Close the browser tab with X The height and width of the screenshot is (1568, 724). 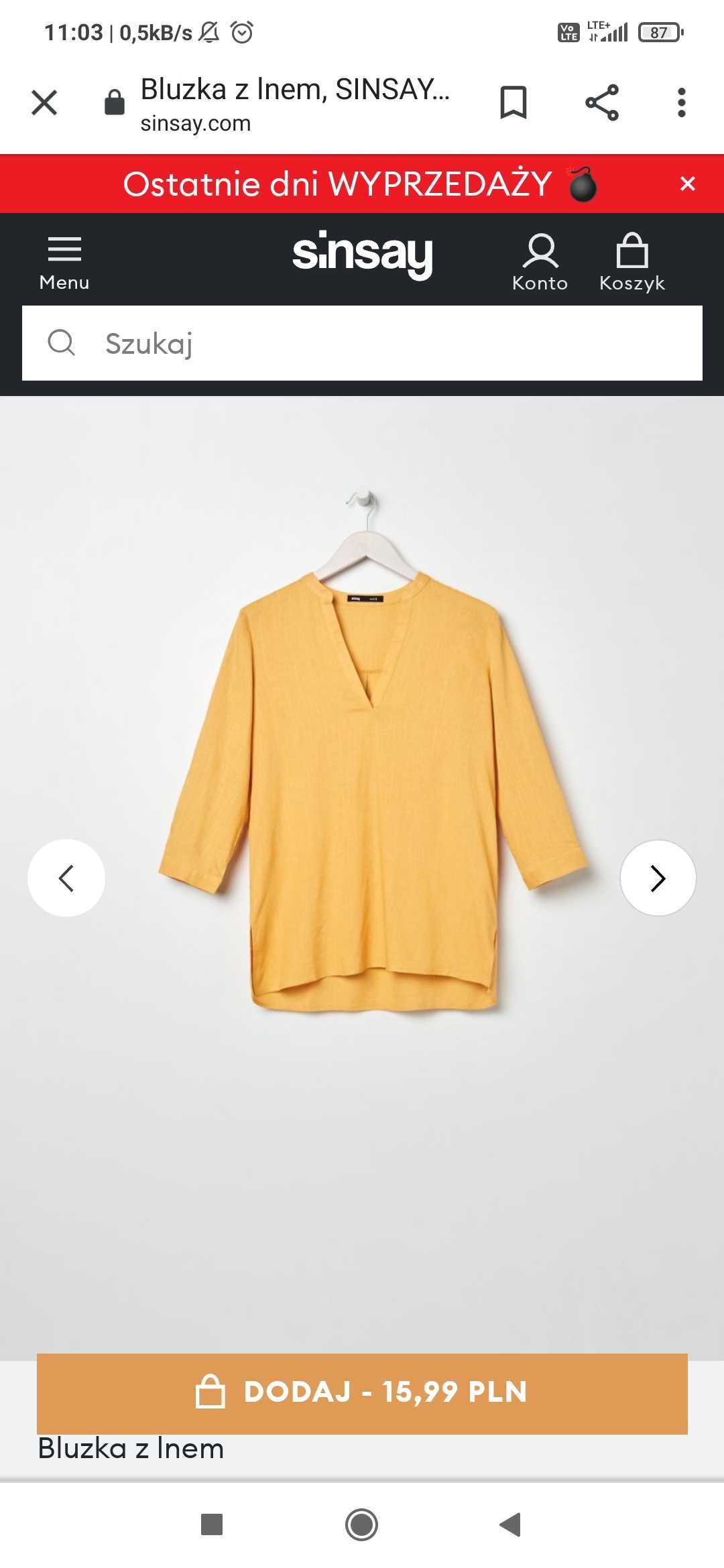click(x=44, y=103)
